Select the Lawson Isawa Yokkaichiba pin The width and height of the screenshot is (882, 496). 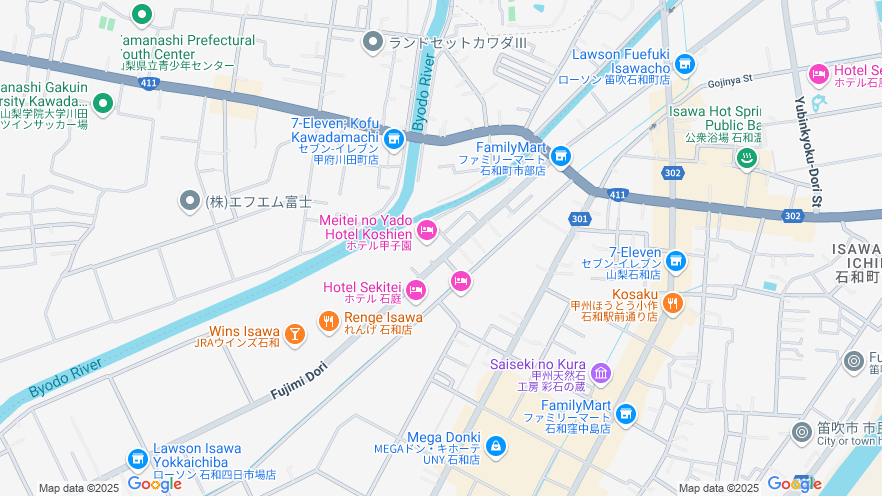(x=137, y=459)
